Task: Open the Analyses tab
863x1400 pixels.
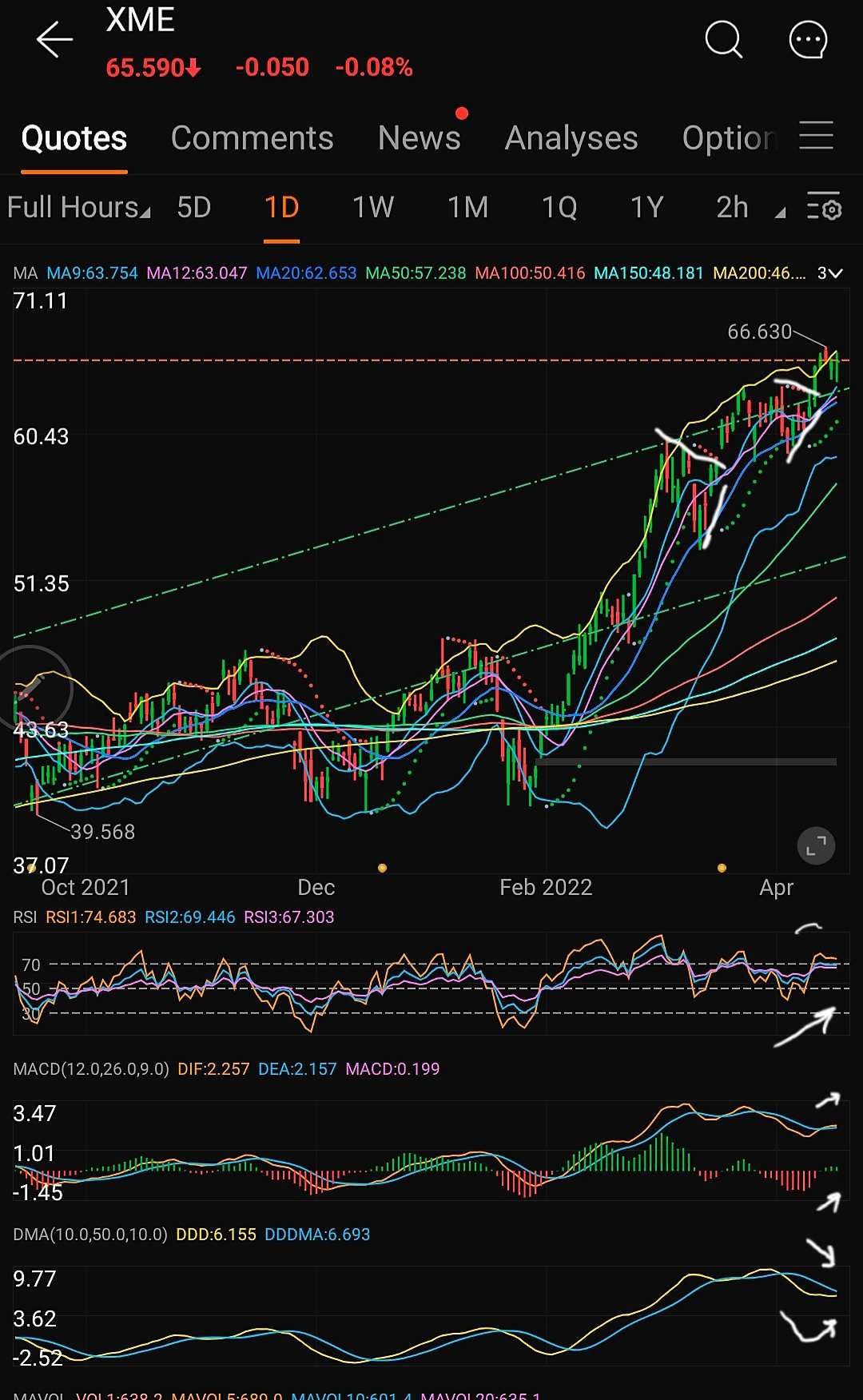Action: point(571,138)
